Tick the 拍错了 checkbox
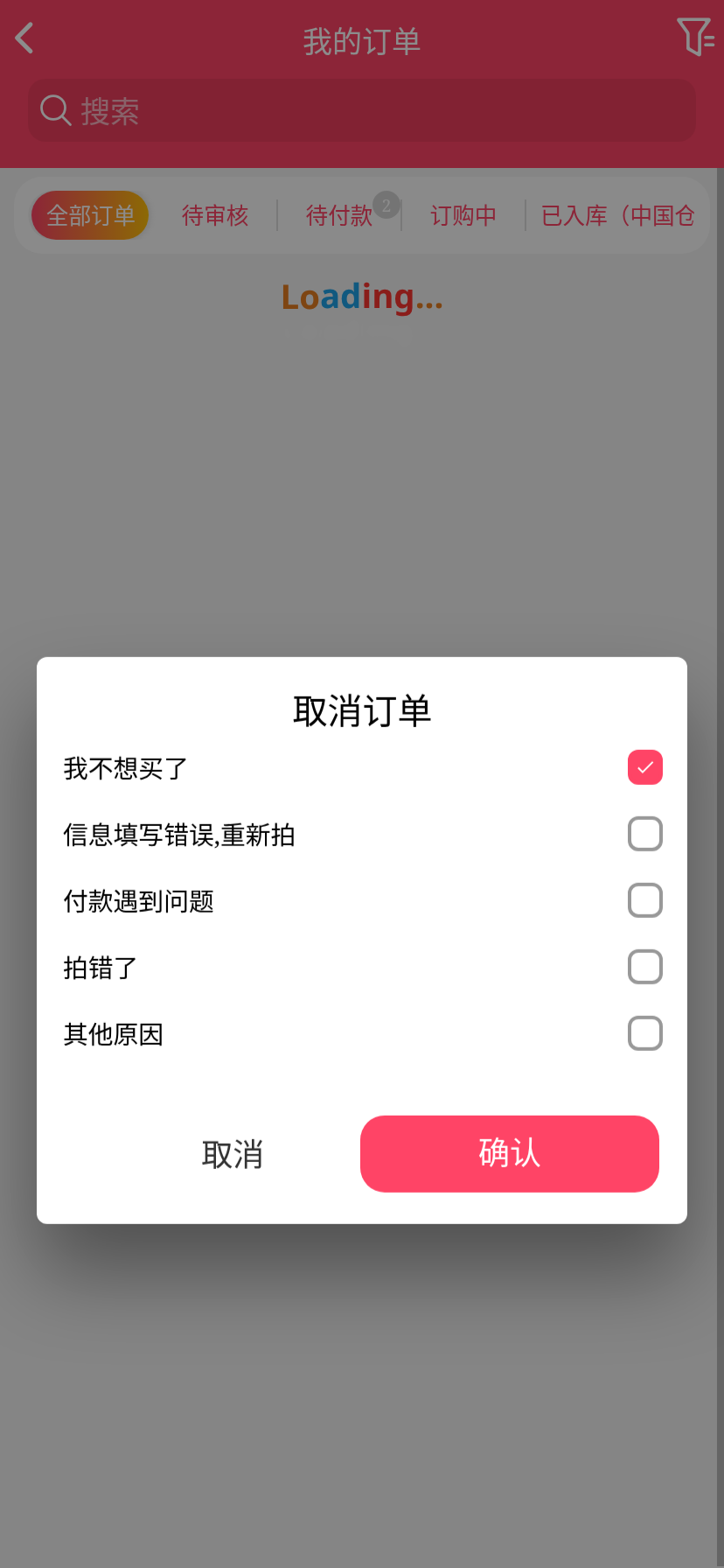 (644, 967)
